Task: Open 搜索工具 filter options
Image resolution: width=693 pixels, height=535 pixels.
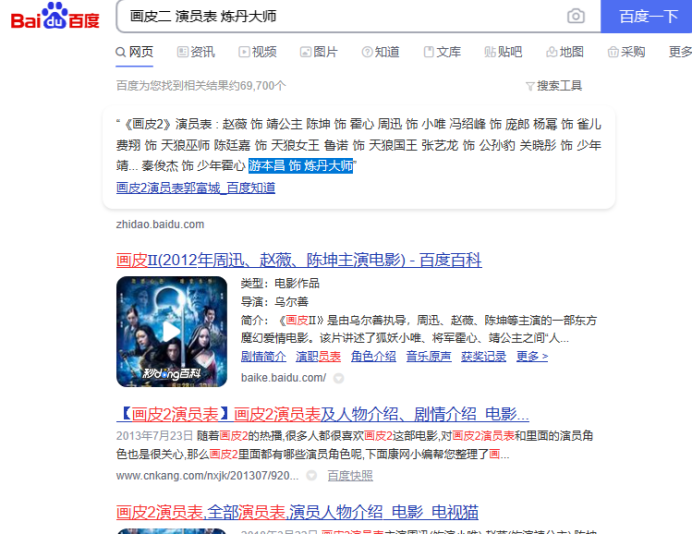Action: [x=553, y=86]
